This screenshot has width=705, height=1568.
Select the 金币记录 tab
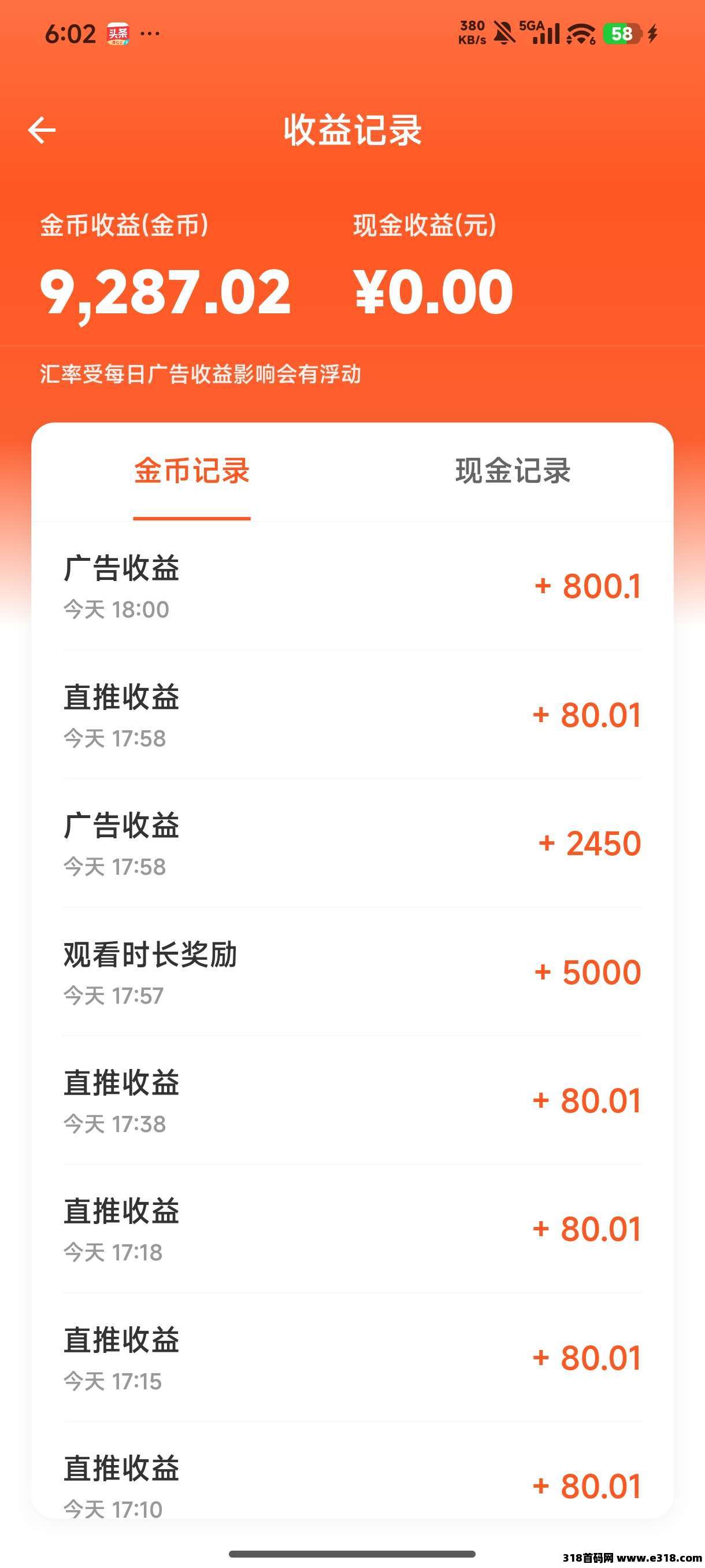[x=192, y=471]
